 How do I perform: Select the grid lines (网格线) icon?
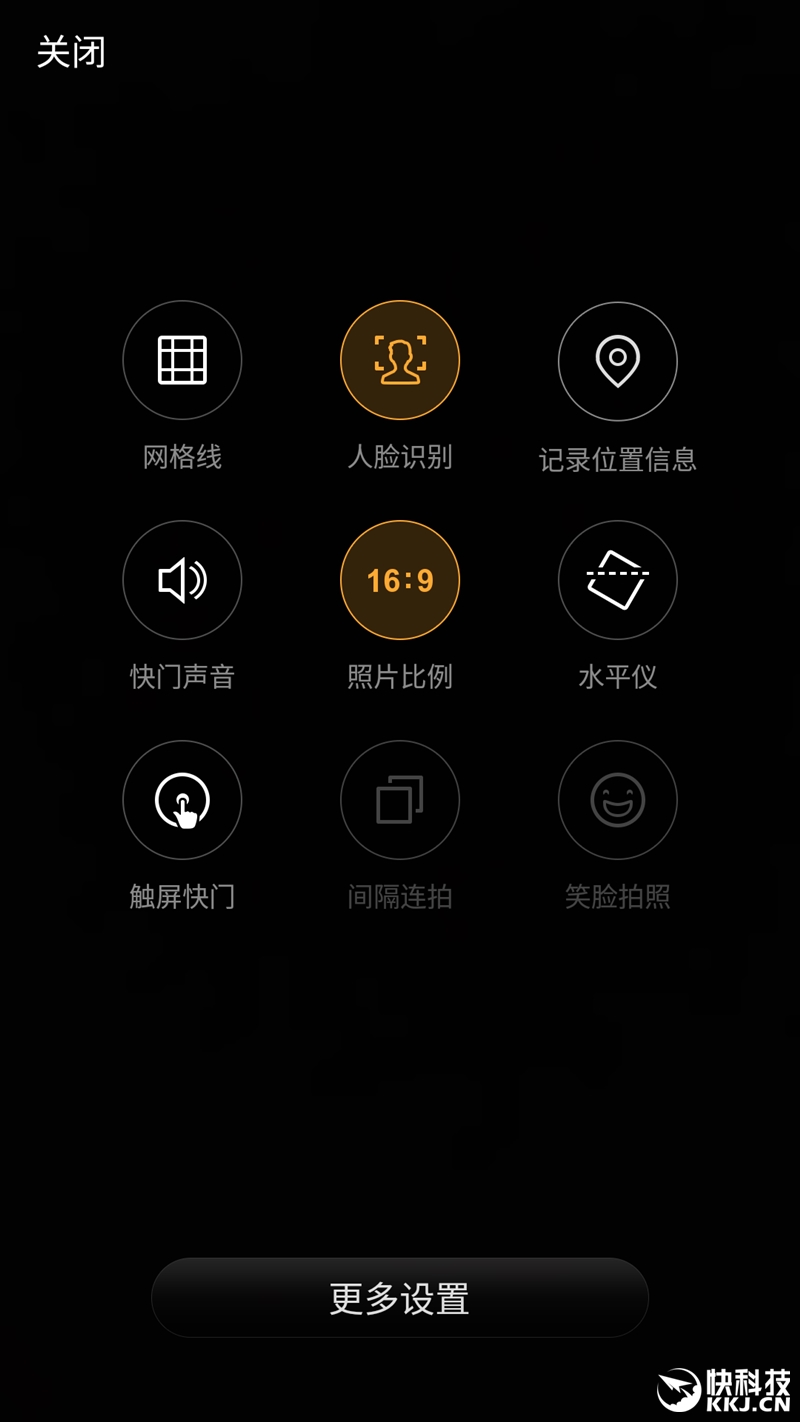pyautogui.click(x=182, y=360)
